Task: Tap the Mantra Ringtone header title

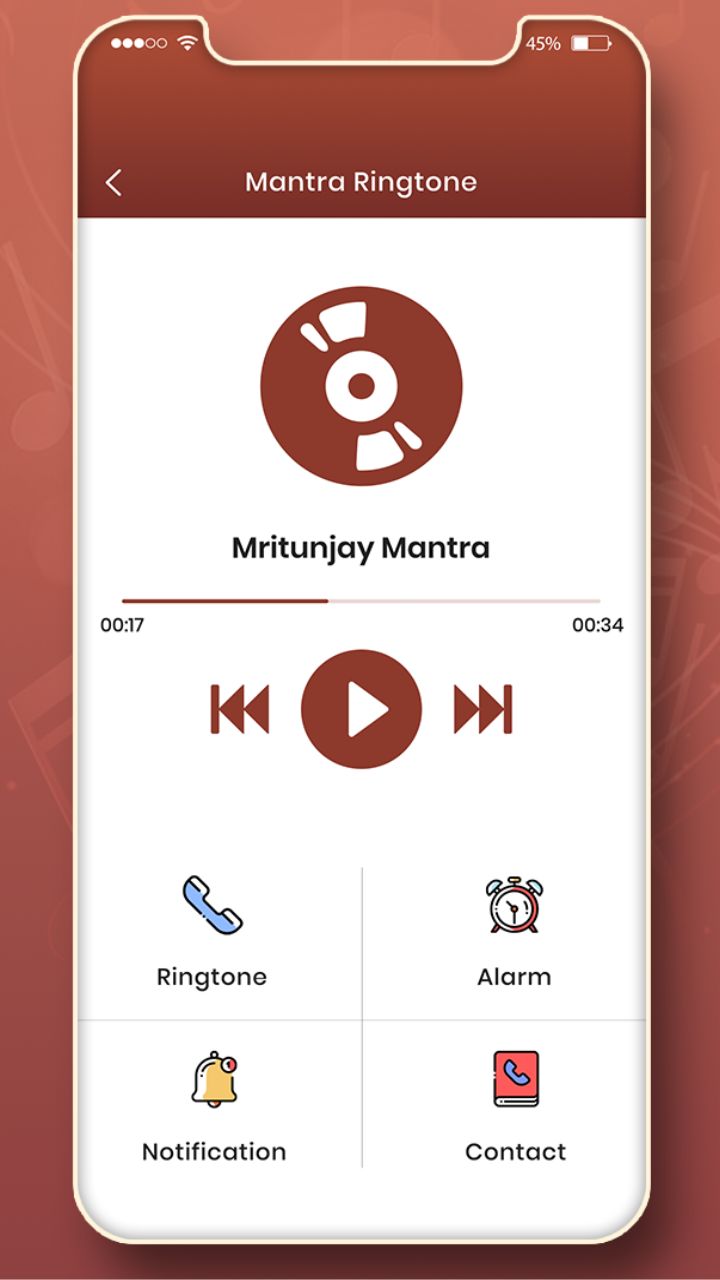Action: [361, 181]
